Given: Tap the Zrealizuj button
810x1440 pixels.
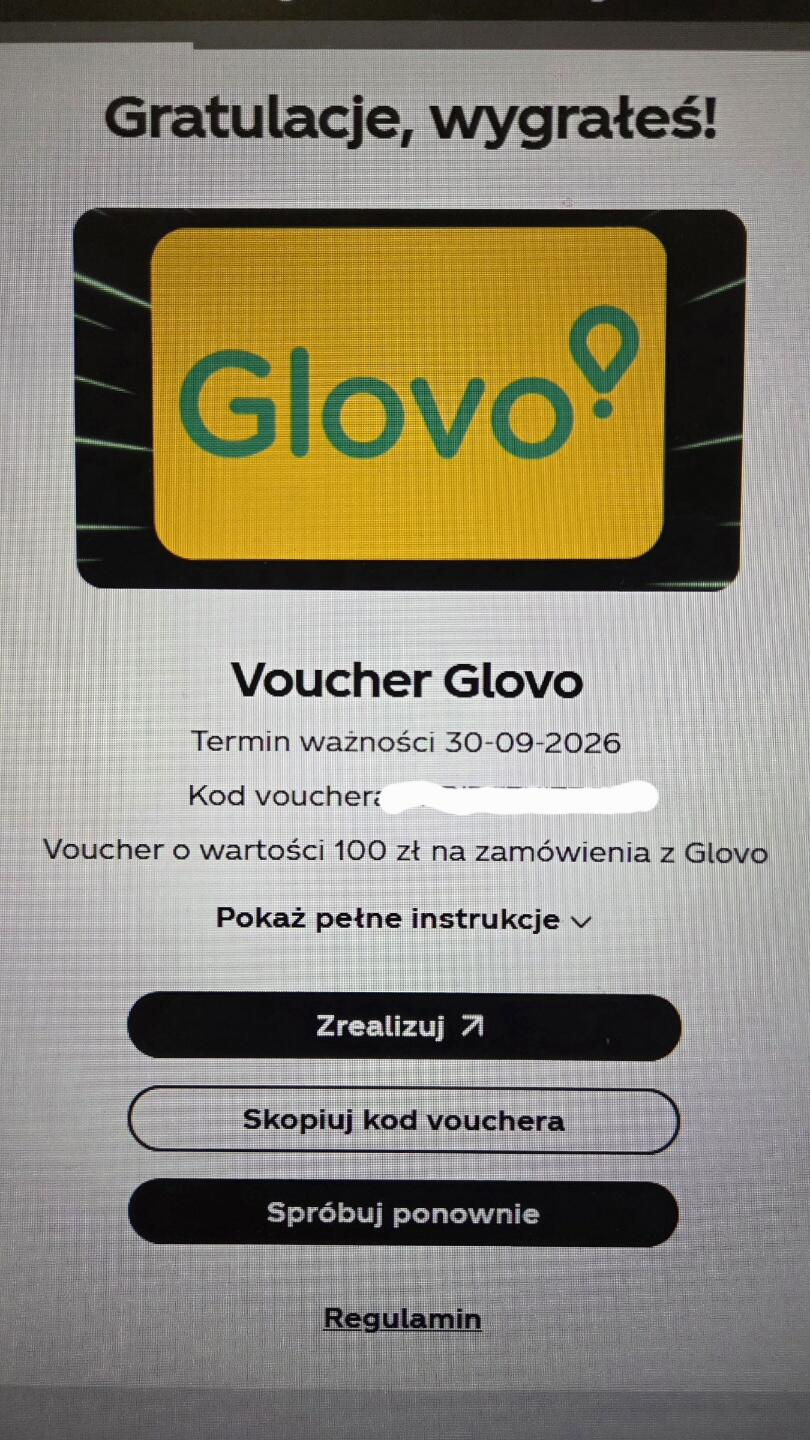Looking at the screenshot, I should coord(404,1027).
